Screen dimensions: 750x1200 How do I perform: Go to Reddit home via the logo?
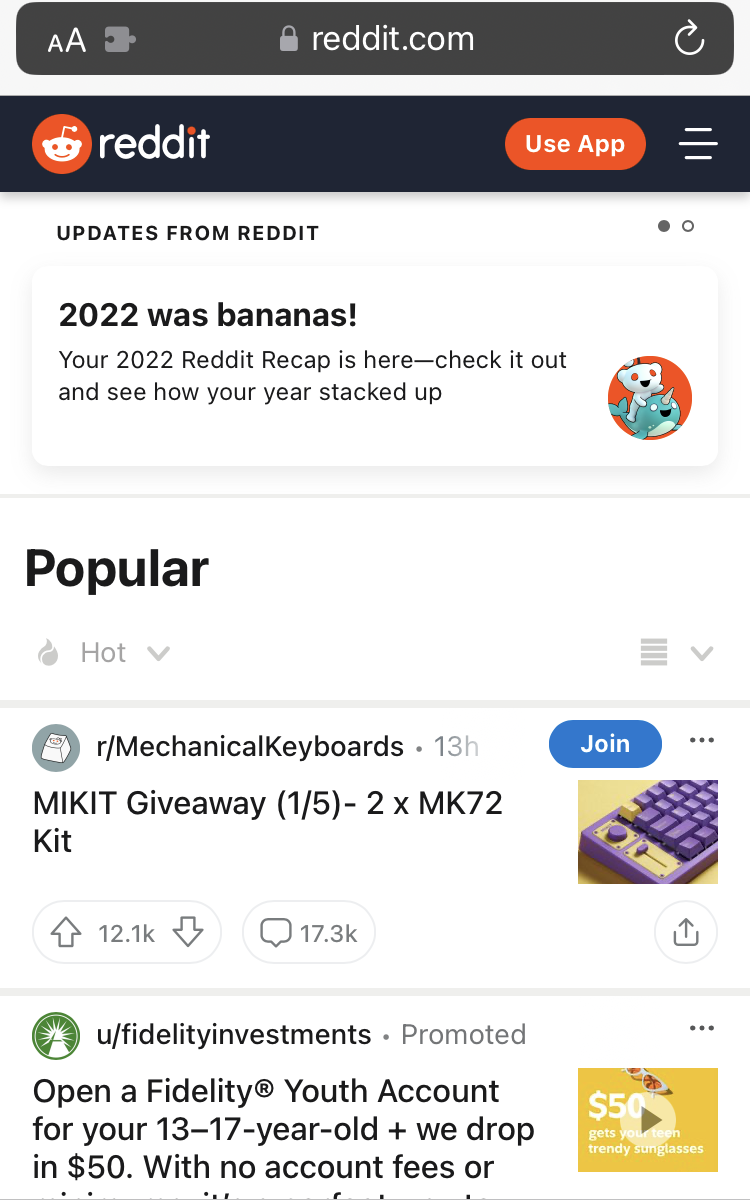(x=121, y=144)
